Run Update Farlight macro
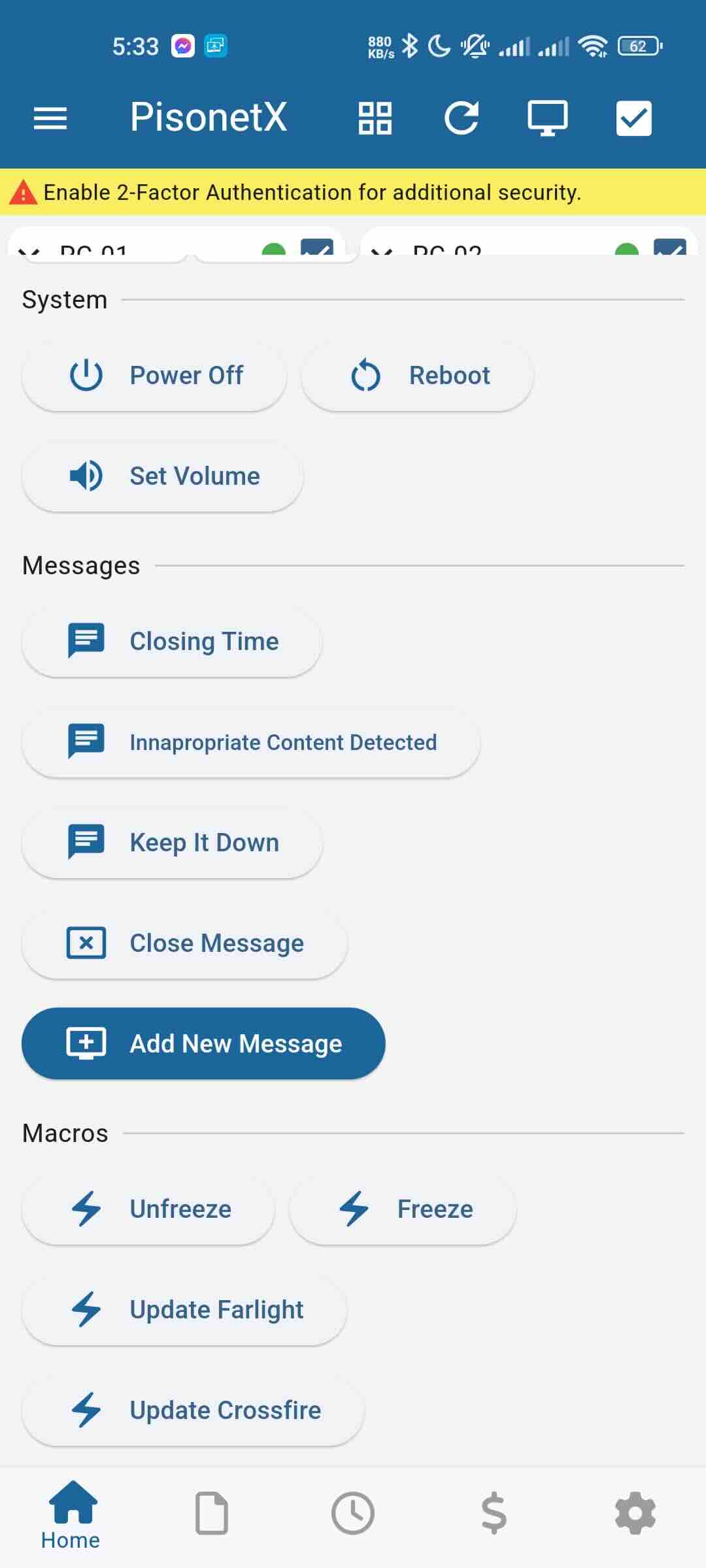The image size is (706, 1568). tap(184, 1310)
